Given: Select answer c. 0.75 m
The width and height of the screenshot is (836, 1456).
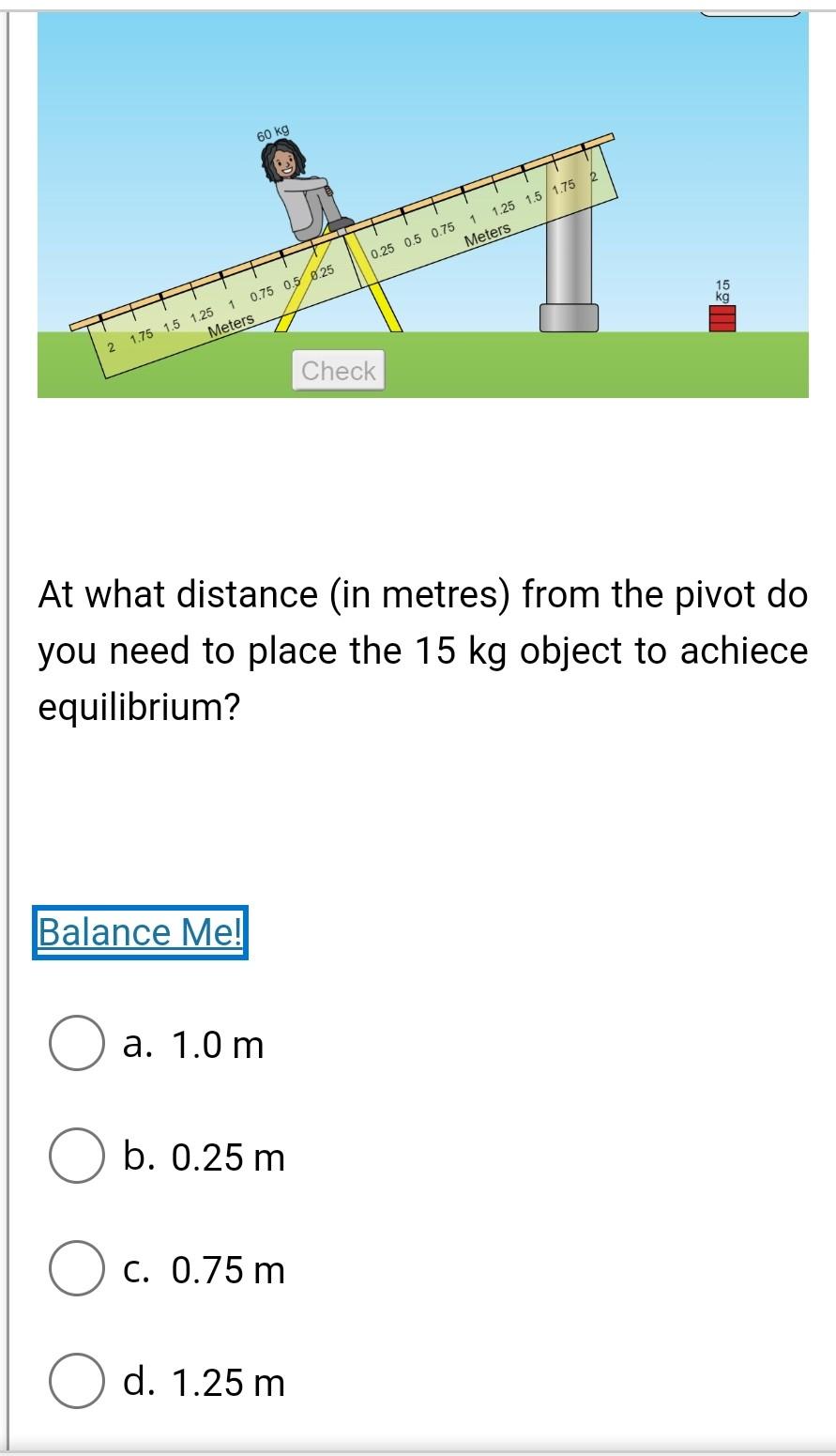Looking at the screenshot, I should pos(76,1269).
